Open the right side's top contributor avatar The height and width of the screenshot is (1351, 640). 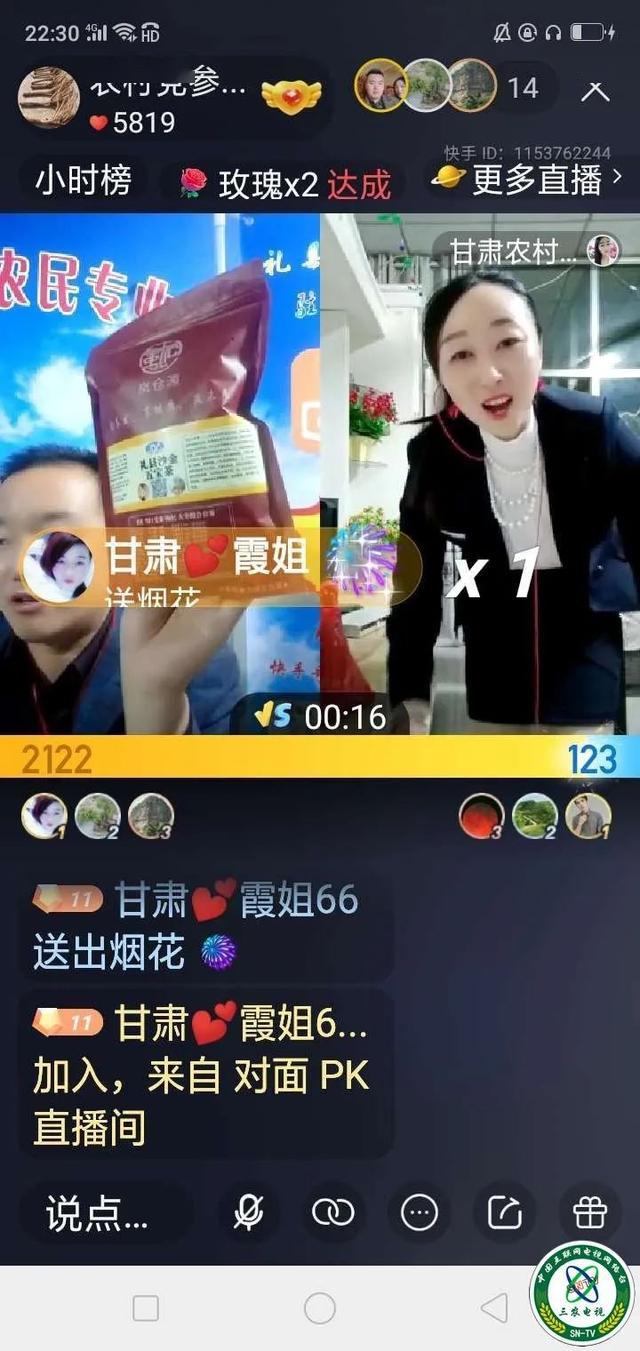click(588, 815)
